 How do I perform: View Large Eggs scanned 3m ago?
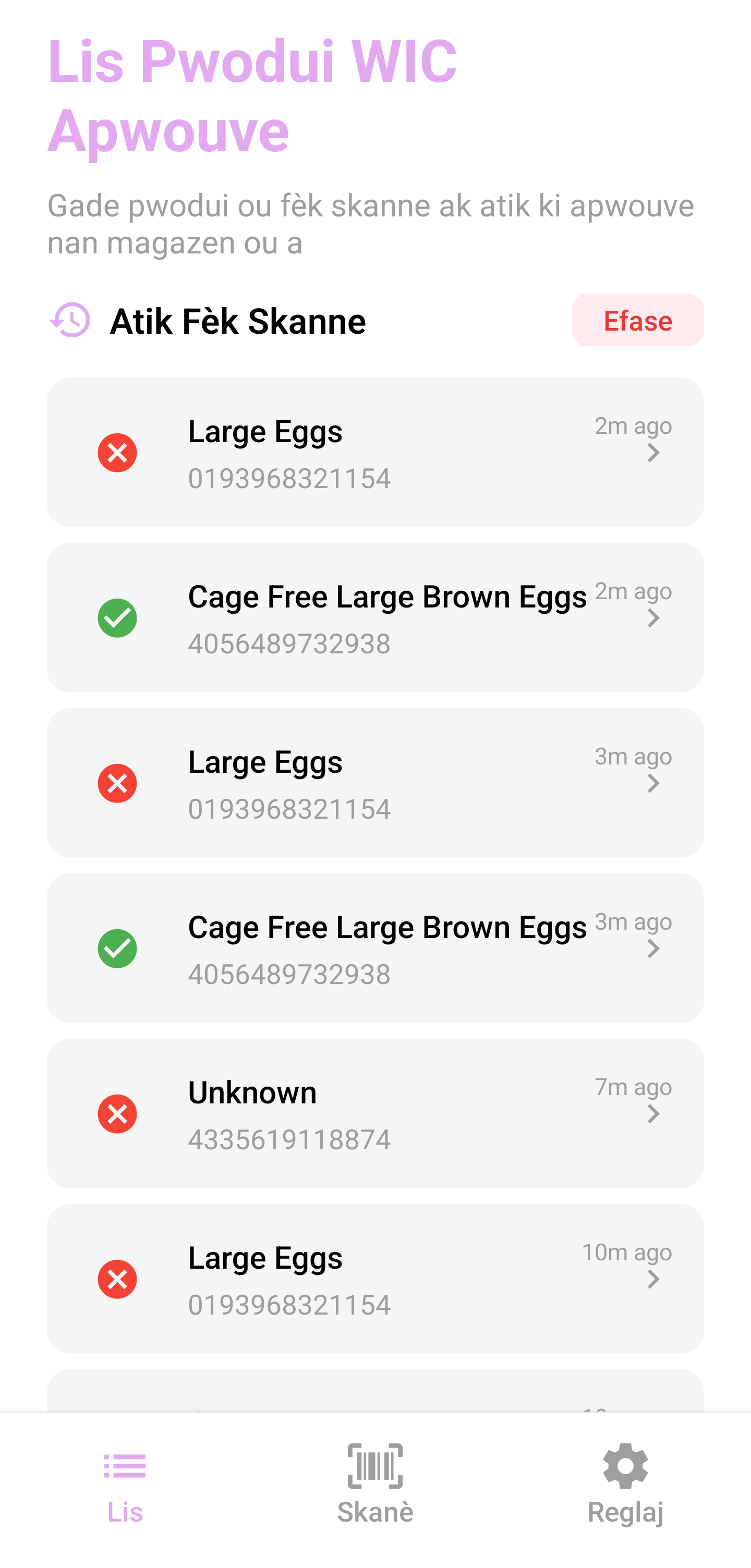[x=375, y=783]
